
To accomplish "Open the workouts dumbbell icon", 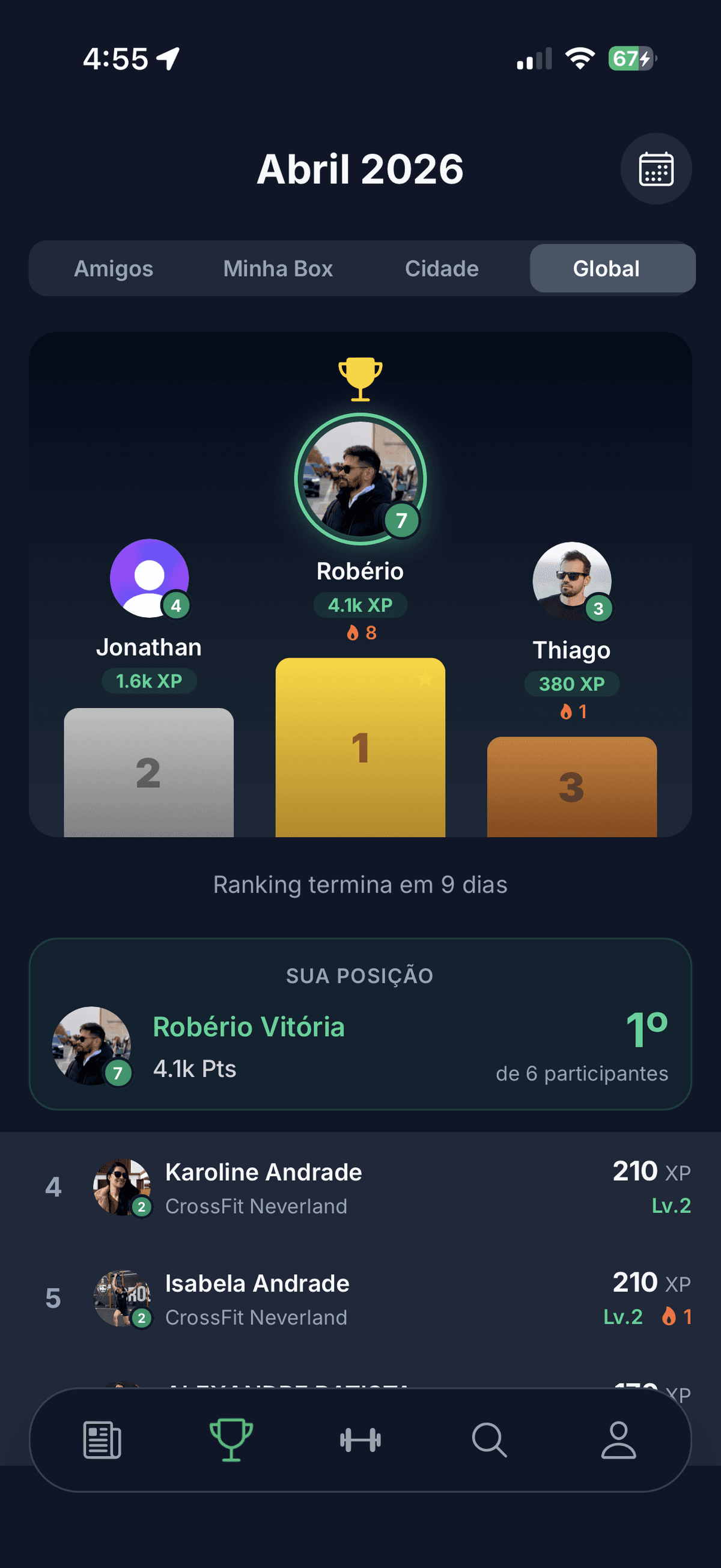I will click(x=360, y=1439).
